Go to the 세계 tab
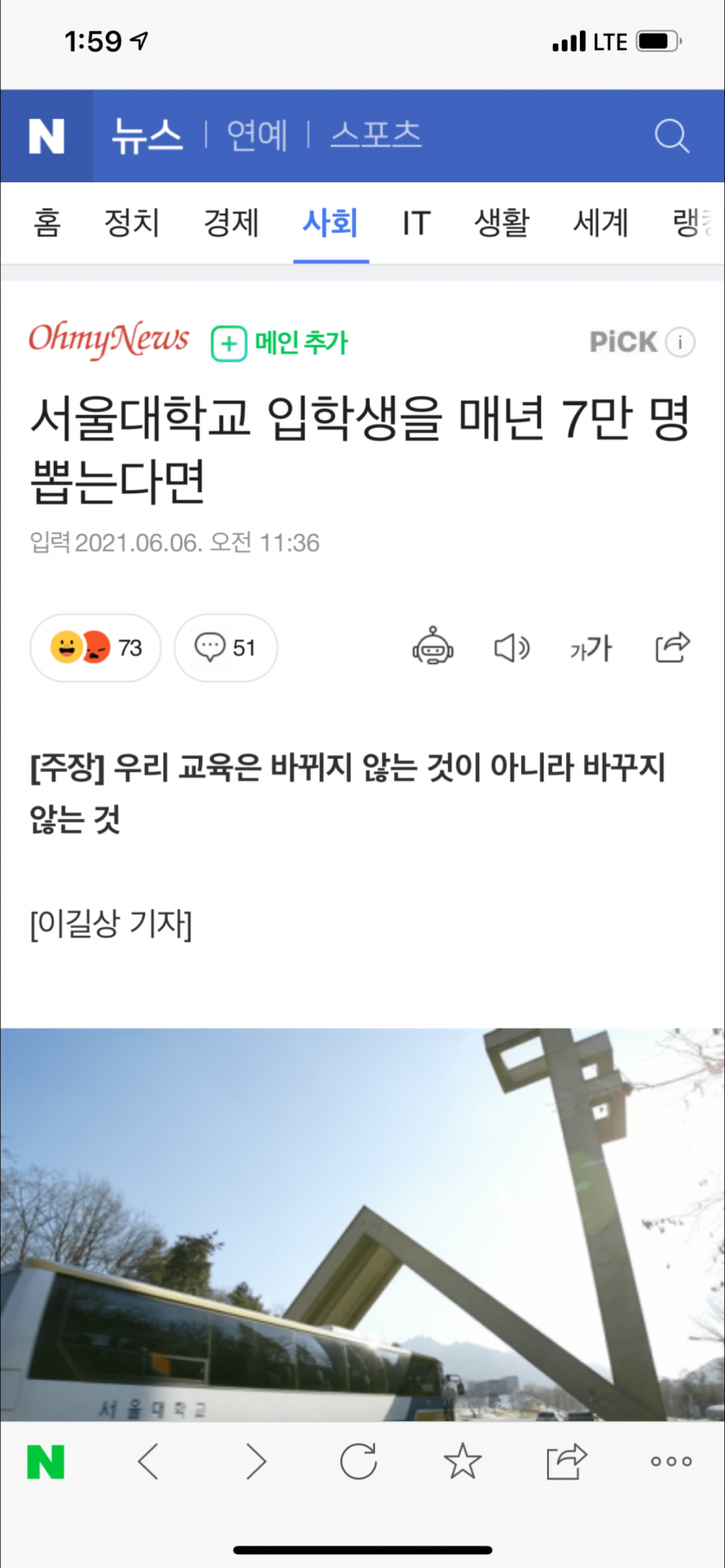Image resolution: width=725 pixels, height=1568 pixels. [600, 223]
